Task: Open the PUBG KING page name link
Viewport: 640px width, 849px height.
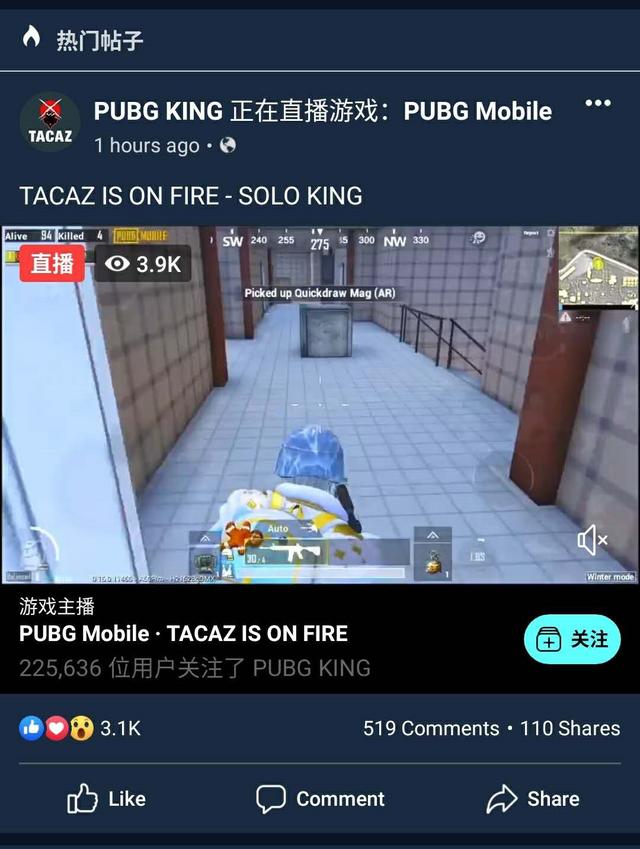Action: tap(158, 111)
